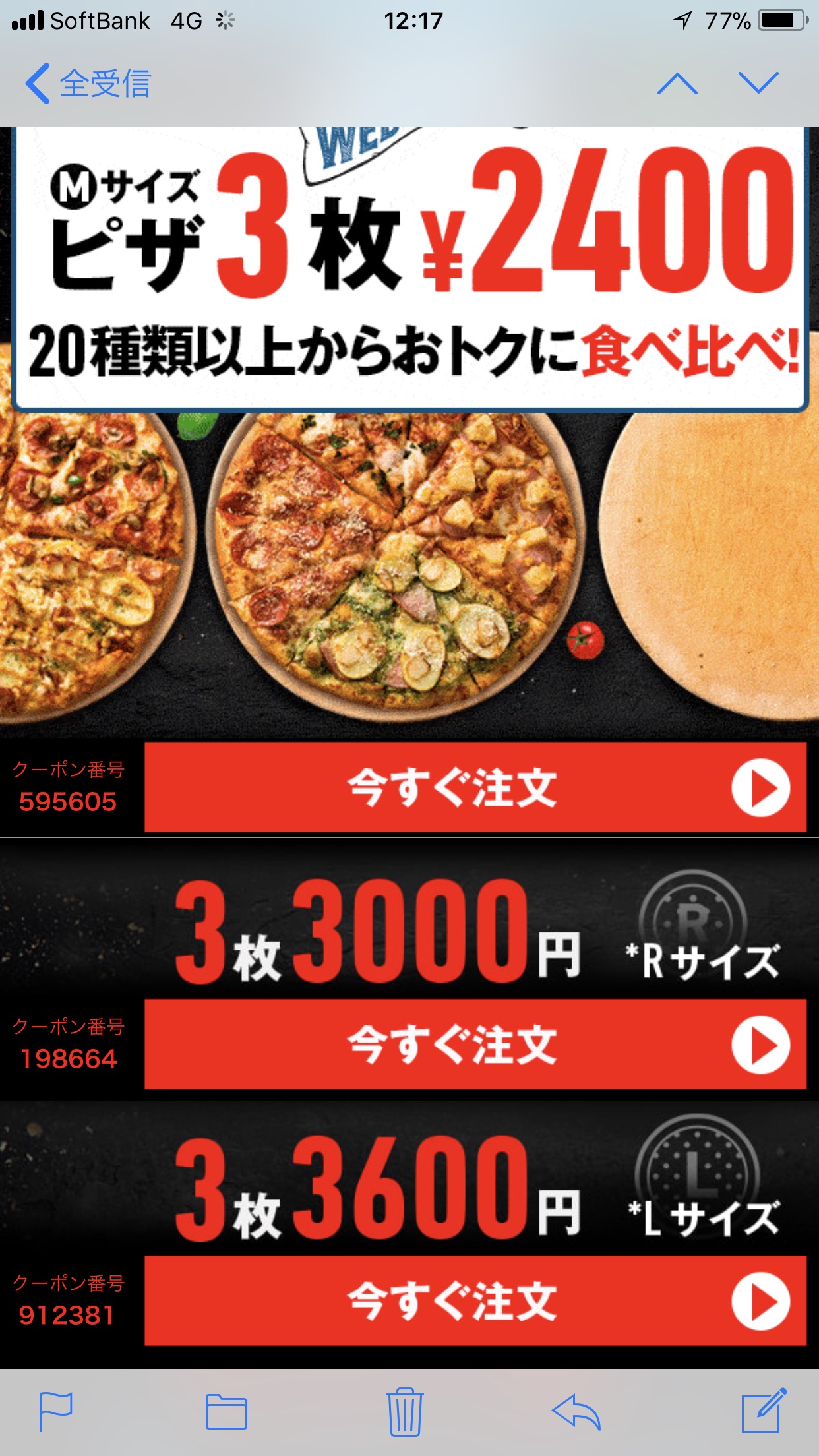Go to the previous message with the up arrow
819x1456 pixels.
tap(677, 84)
